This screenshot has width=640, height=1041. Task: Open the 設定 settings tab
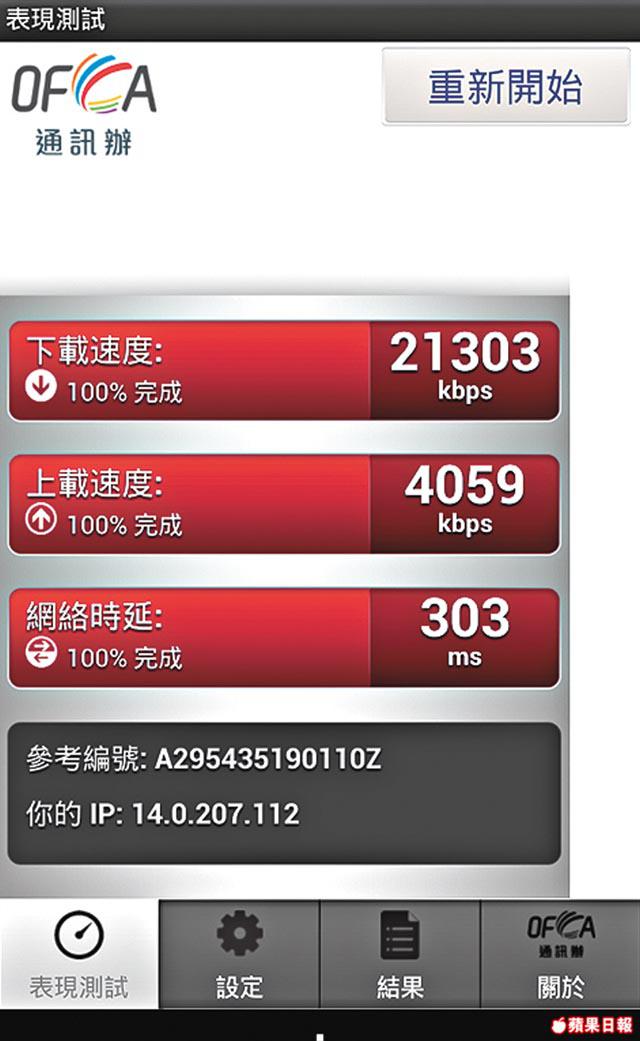pyautogui.click(x=240, y=954)
